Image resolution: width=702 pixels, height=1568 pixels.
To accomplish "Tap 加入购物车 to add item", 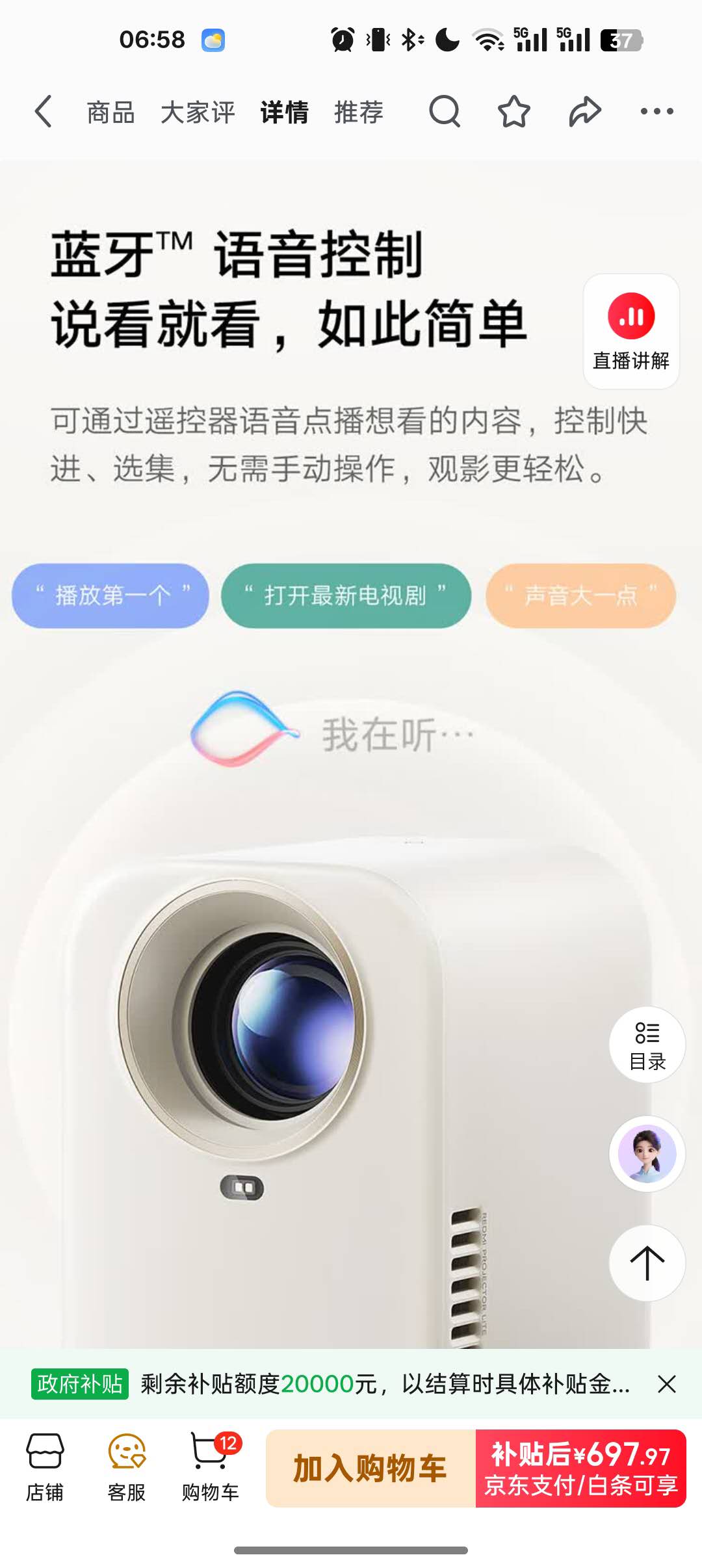I will pyautogui.click(x=370, y=1469).
